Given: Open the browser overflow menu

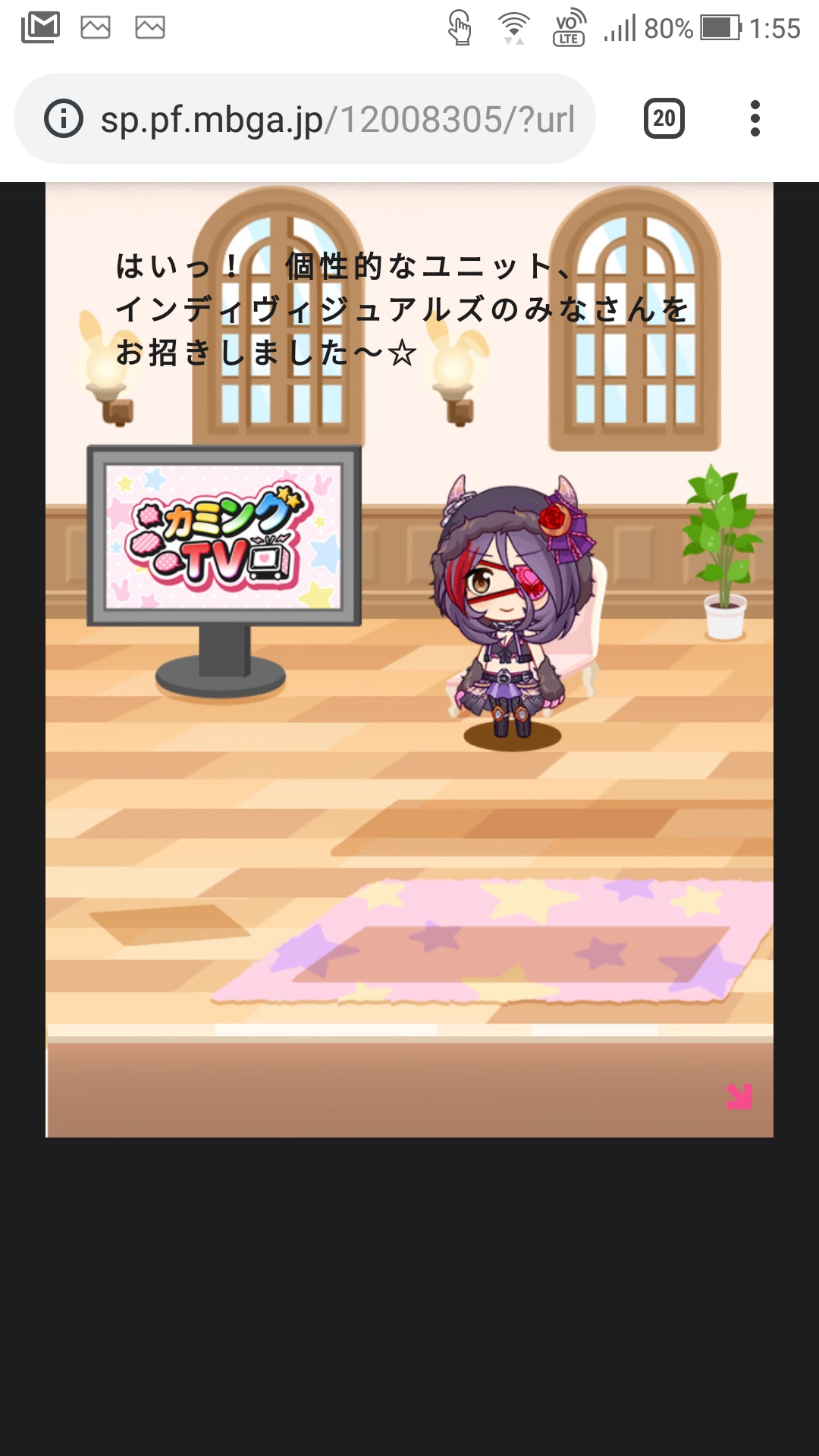Looking at the screenshot, I should pyautogui.click(x=755, y=119).
